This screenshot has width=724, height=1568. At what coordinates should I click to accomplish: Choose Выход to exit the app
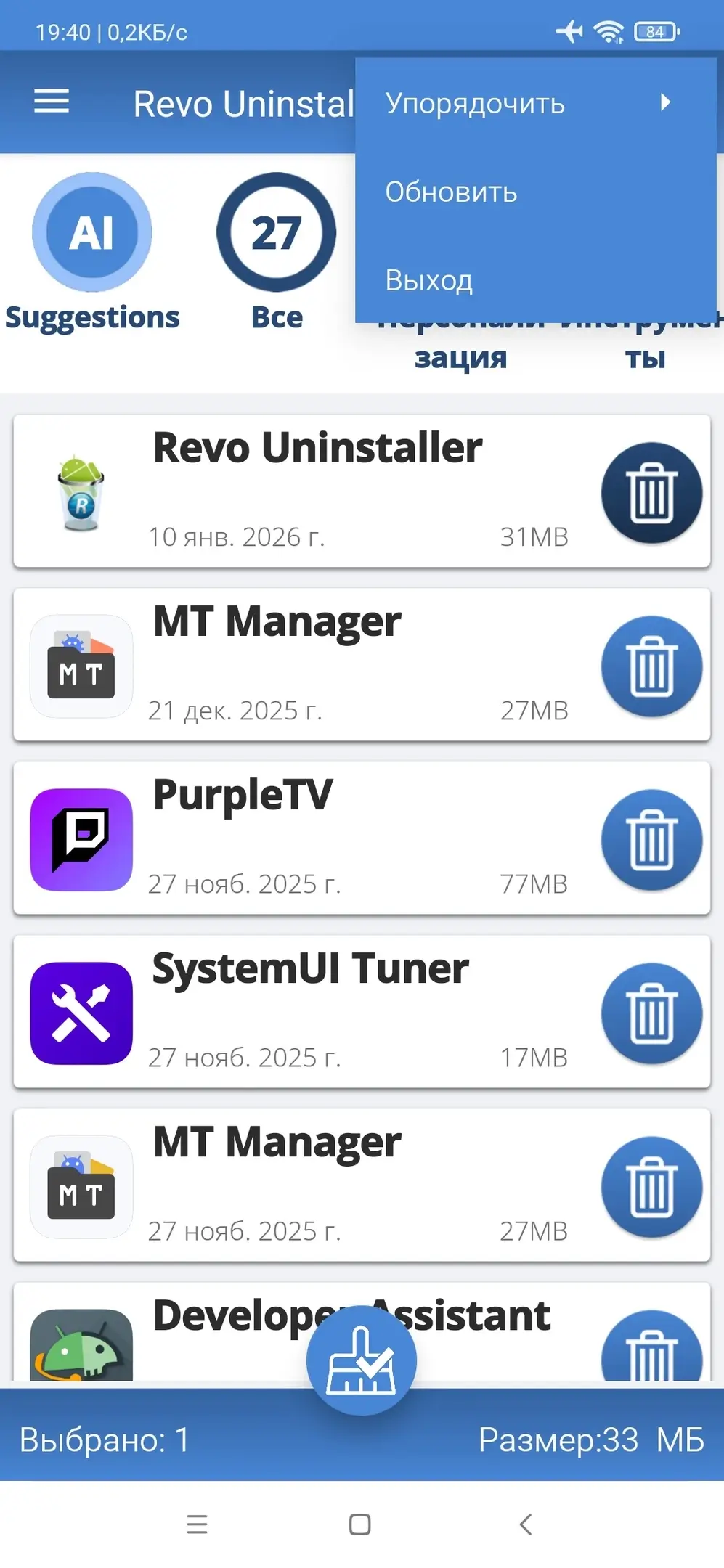[535, 280]
